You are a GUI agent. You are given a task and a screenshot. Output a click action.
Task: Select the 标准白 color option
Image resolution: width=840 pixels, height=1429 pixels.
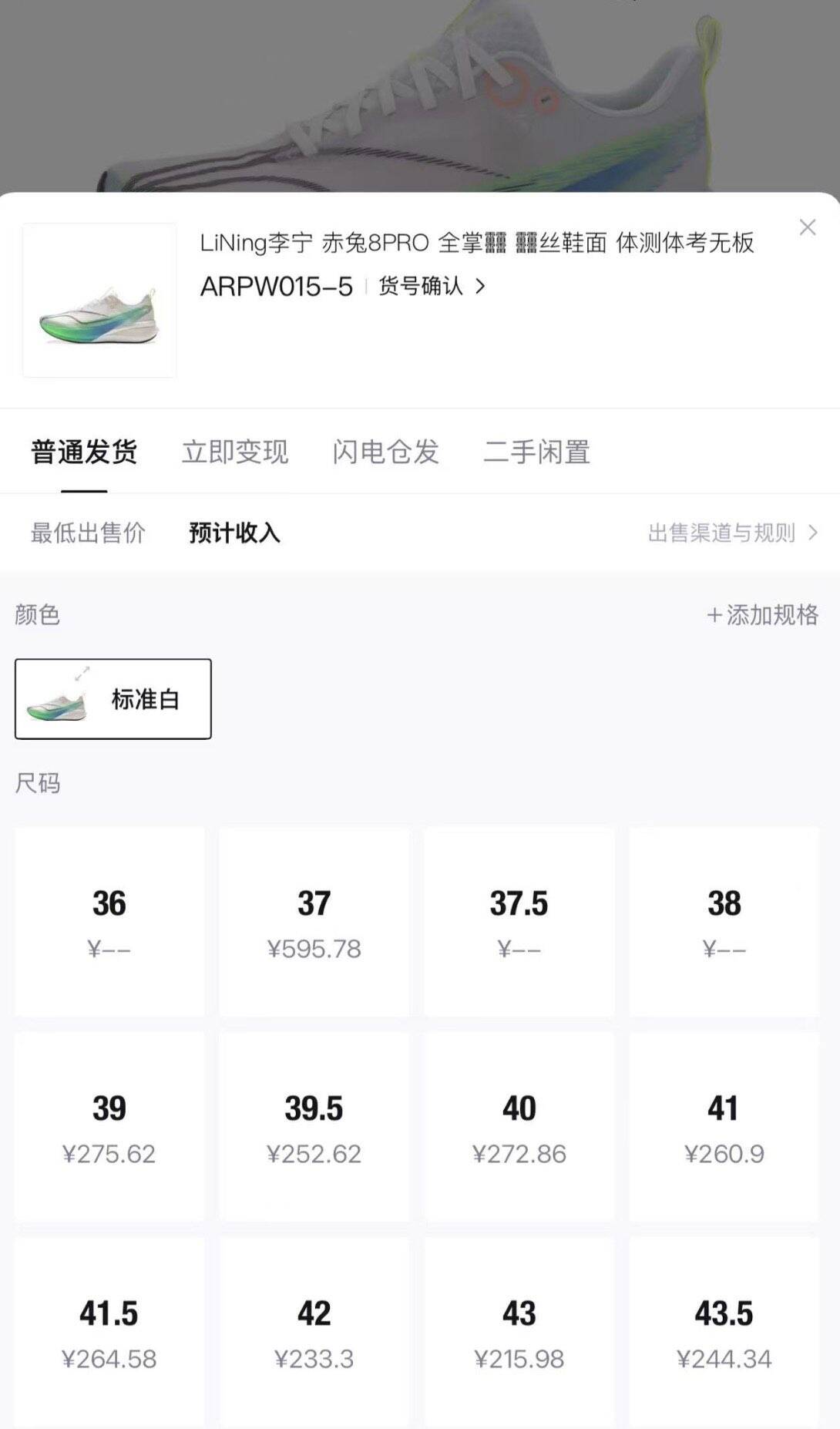pos(113,699)
